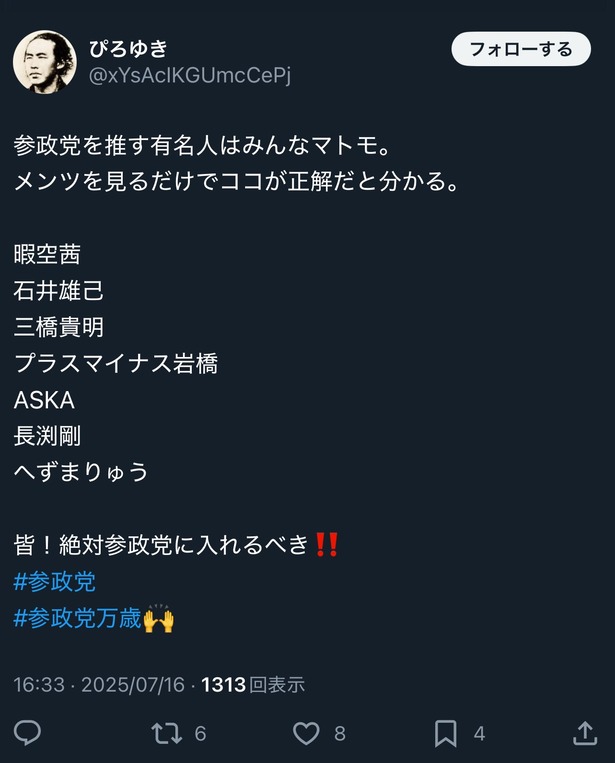Like this post
The image size is (615, 763).
[x=306, y=733]
